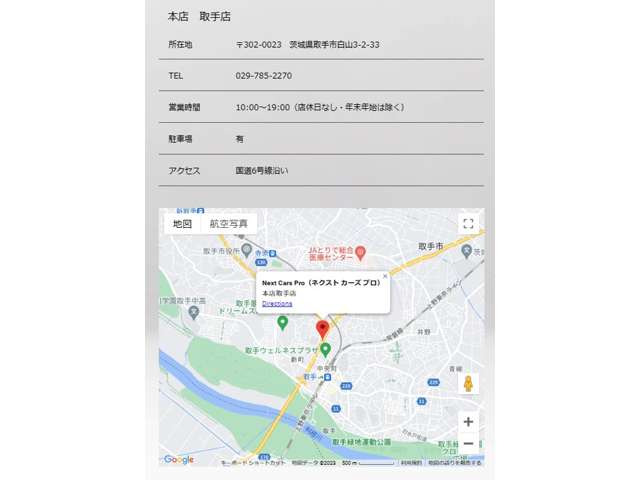Select the Street View pegman

click(468, 384)
